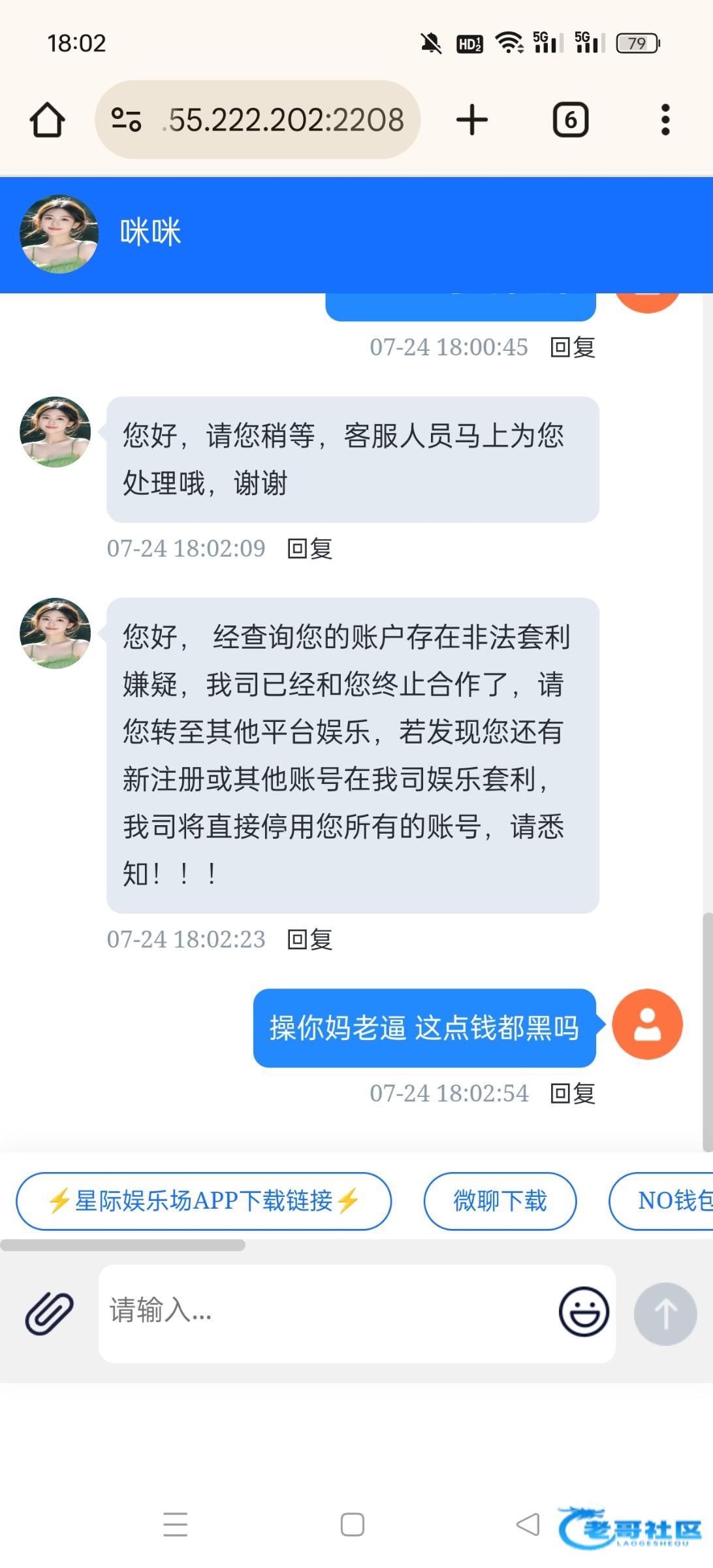Image resolution: width=713 pixels, height=1568 pixels.
Task: Open the tab switcher showing 6 tabs
Action: 571,120
